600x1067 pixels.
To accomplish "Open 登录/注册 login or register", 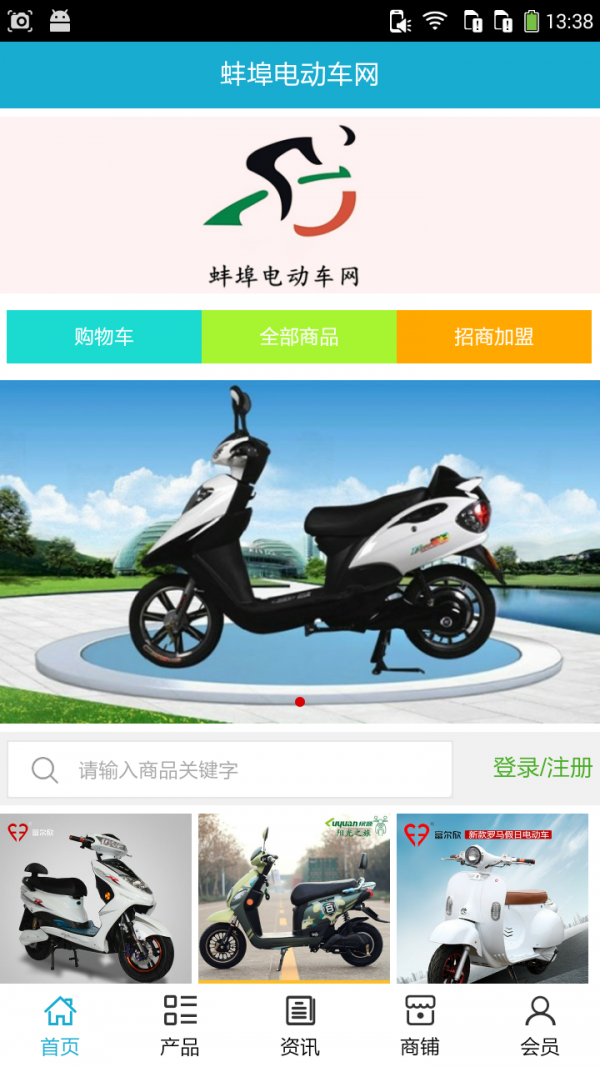I will click(542, 768).
